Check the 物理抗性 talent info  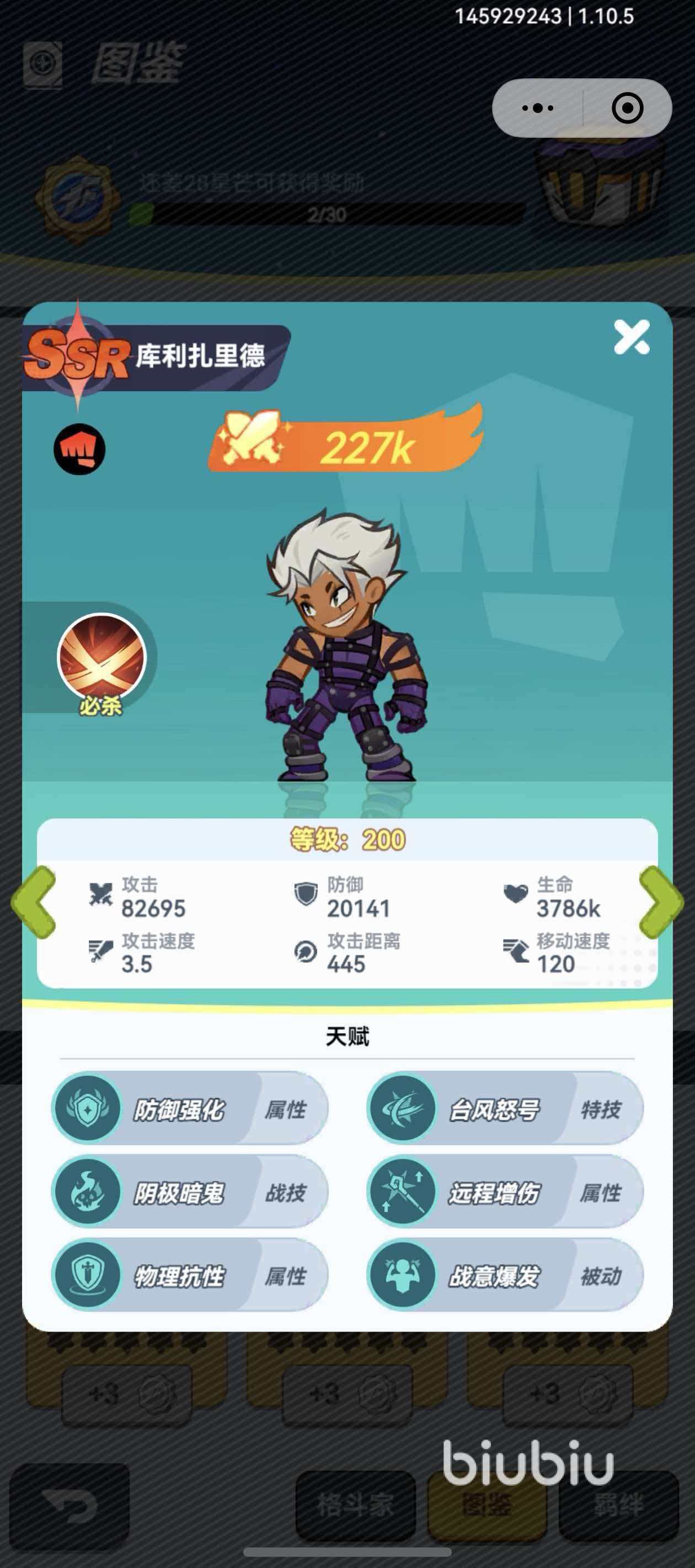[x=189, y=1275]
